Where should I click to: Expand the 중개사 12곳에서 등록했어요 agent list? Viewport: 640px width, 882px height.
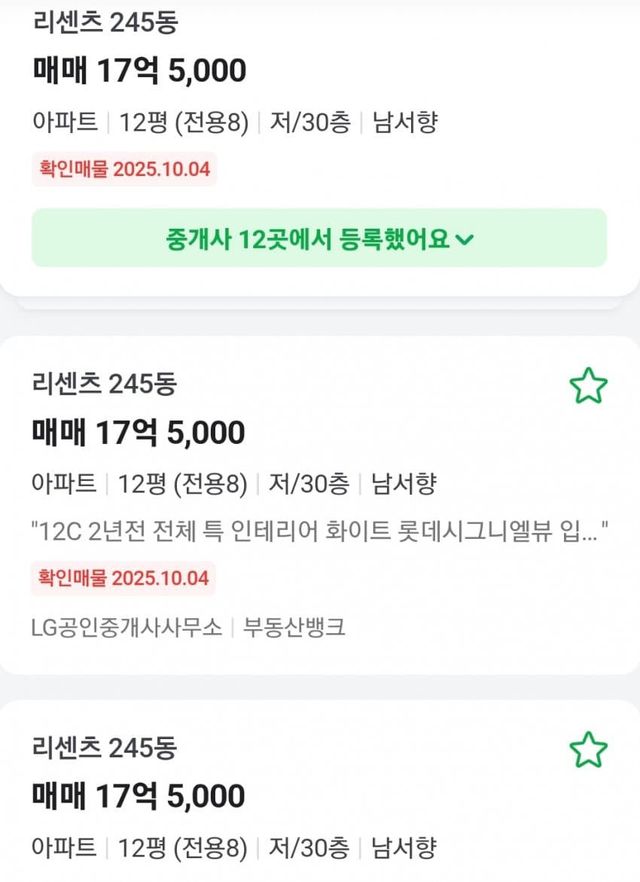(x=319, y=239)
